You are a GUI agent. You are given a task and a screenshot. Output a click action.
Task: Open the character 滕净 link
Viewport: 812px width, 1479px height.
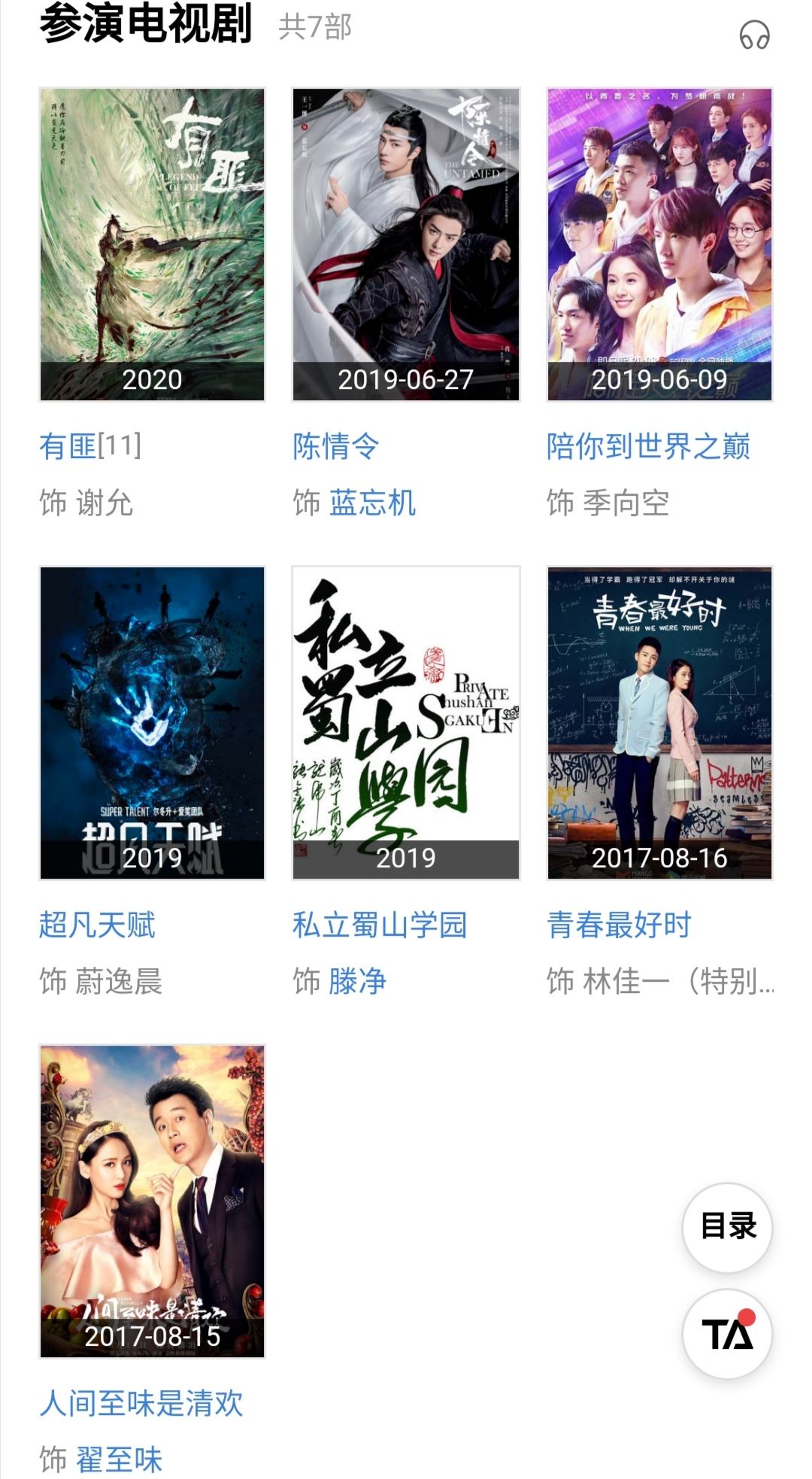[x=358, y=982]
